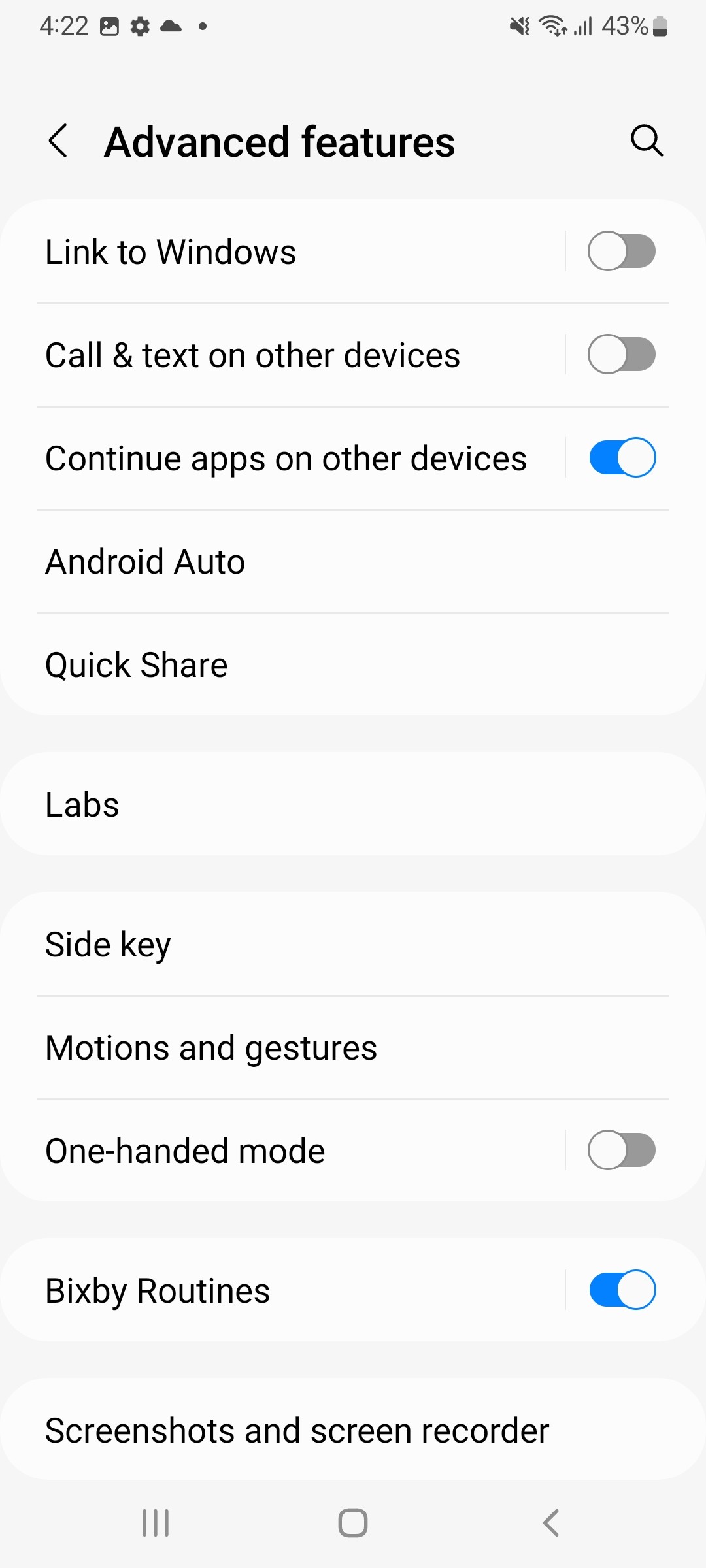Viewport: 706px width, 1568px height.
Task: Turn off the Bixby Routines switch
Action: 621,1290
